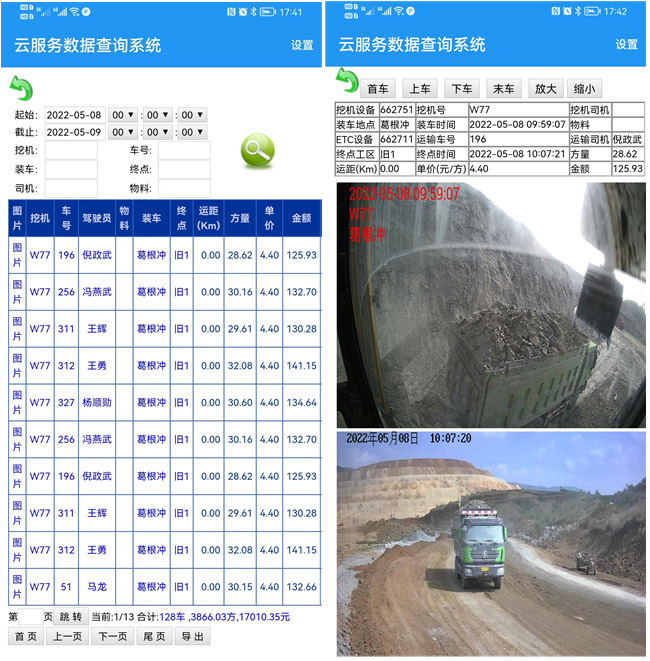Open 图片 link in 马龙's row
The height and width of the screenshot is (661, 650).
click(x=17, y=586)
